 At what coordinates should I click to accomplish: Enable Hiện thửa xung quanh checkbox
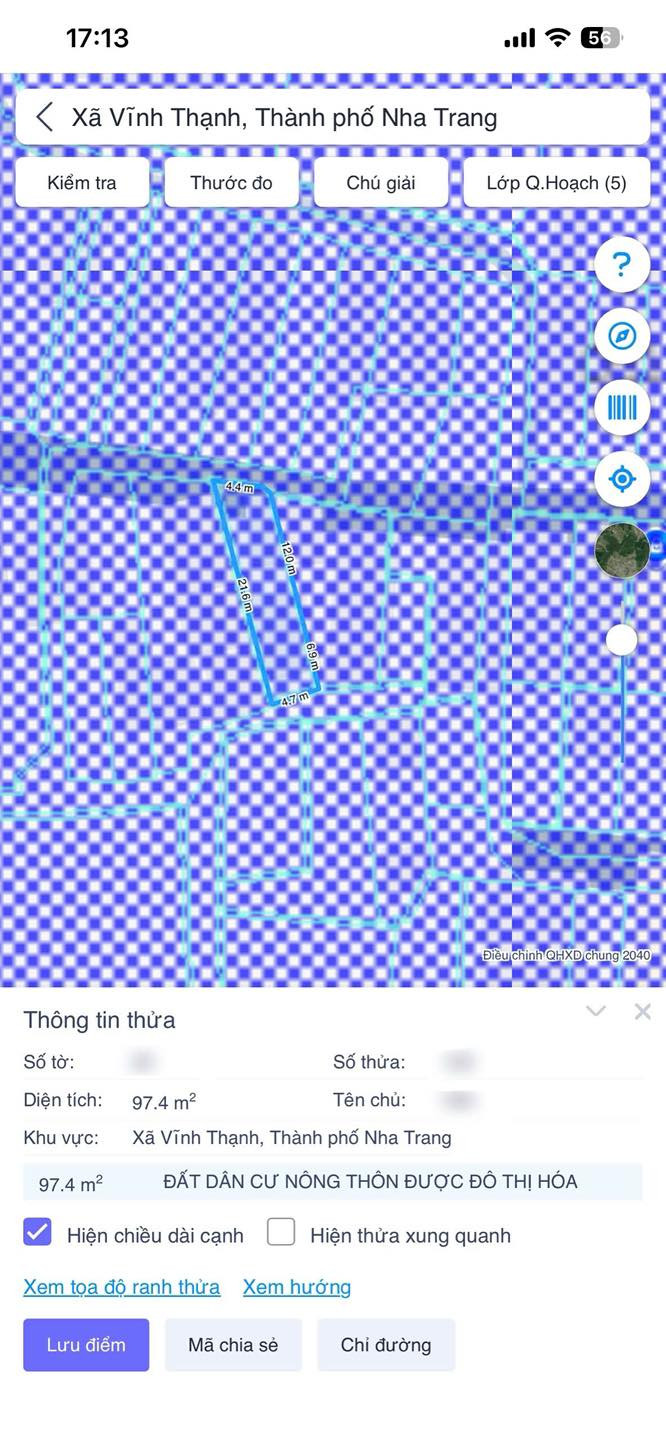click(281, 1232)
